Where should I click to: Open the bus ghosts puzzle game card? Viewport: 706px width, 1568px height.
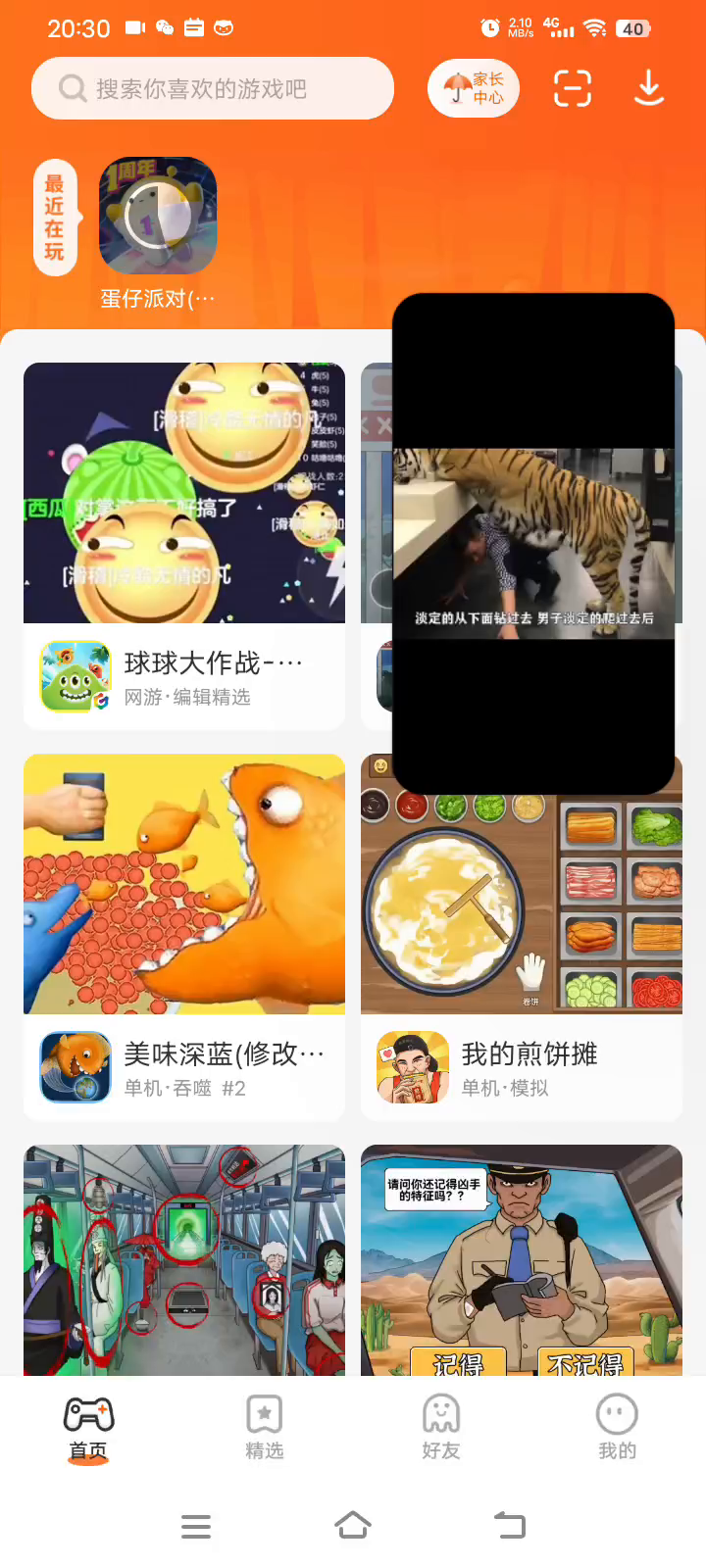pos(184,1259)
